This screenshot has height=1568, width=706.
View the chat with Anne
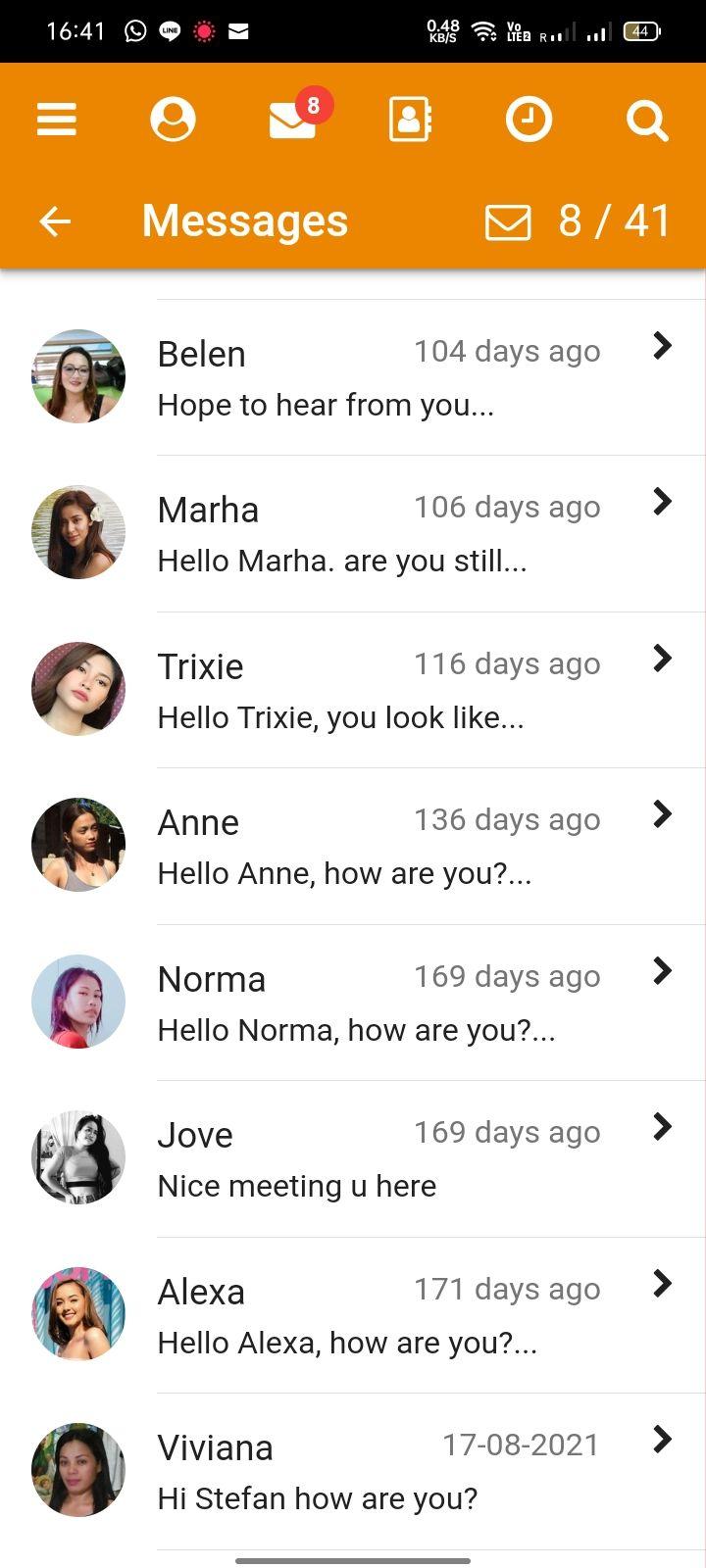coord(353,846)
